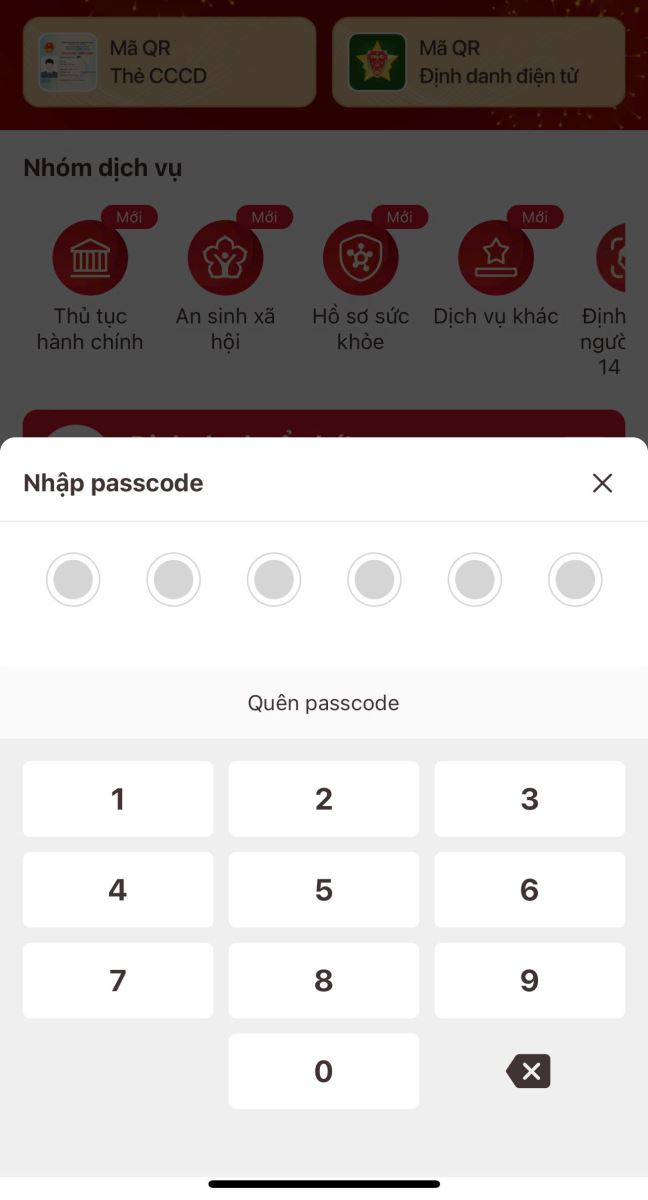Enter digit 5 on the passcode keypad
The height and width of the screenshot is (1200, 648).
323,890
